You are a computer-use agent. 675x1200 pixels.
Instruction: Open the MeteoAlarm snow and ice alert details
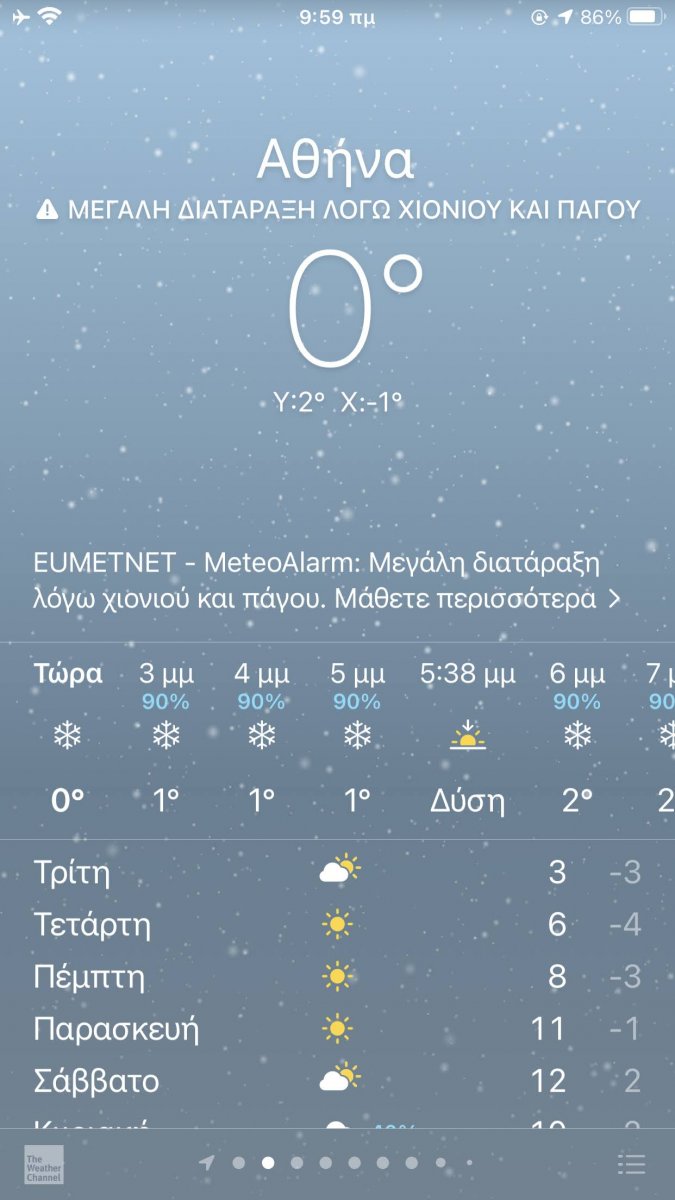(327, 581)
